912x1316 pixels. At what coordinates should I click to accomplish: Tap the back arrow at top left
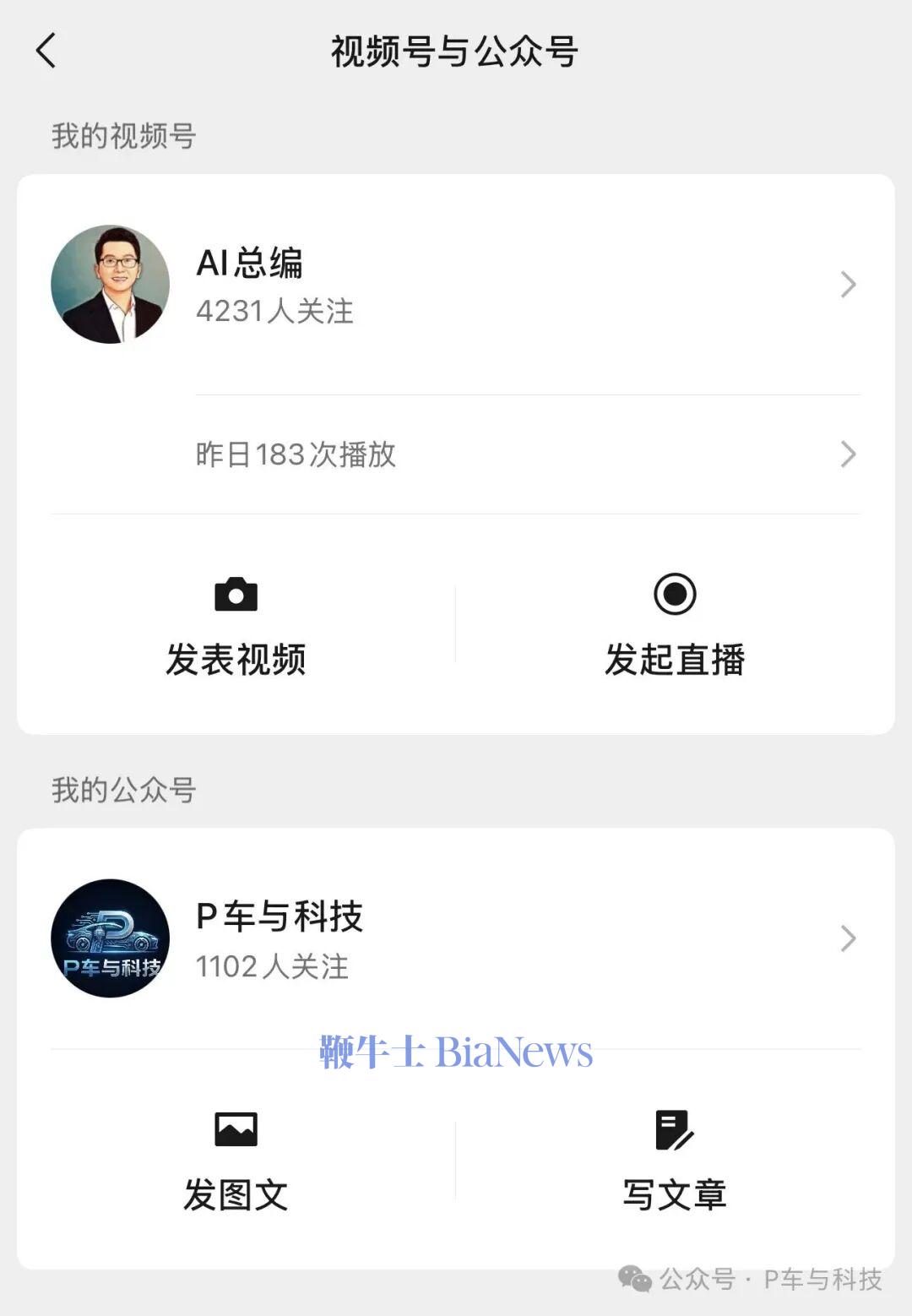click(46, 51)
